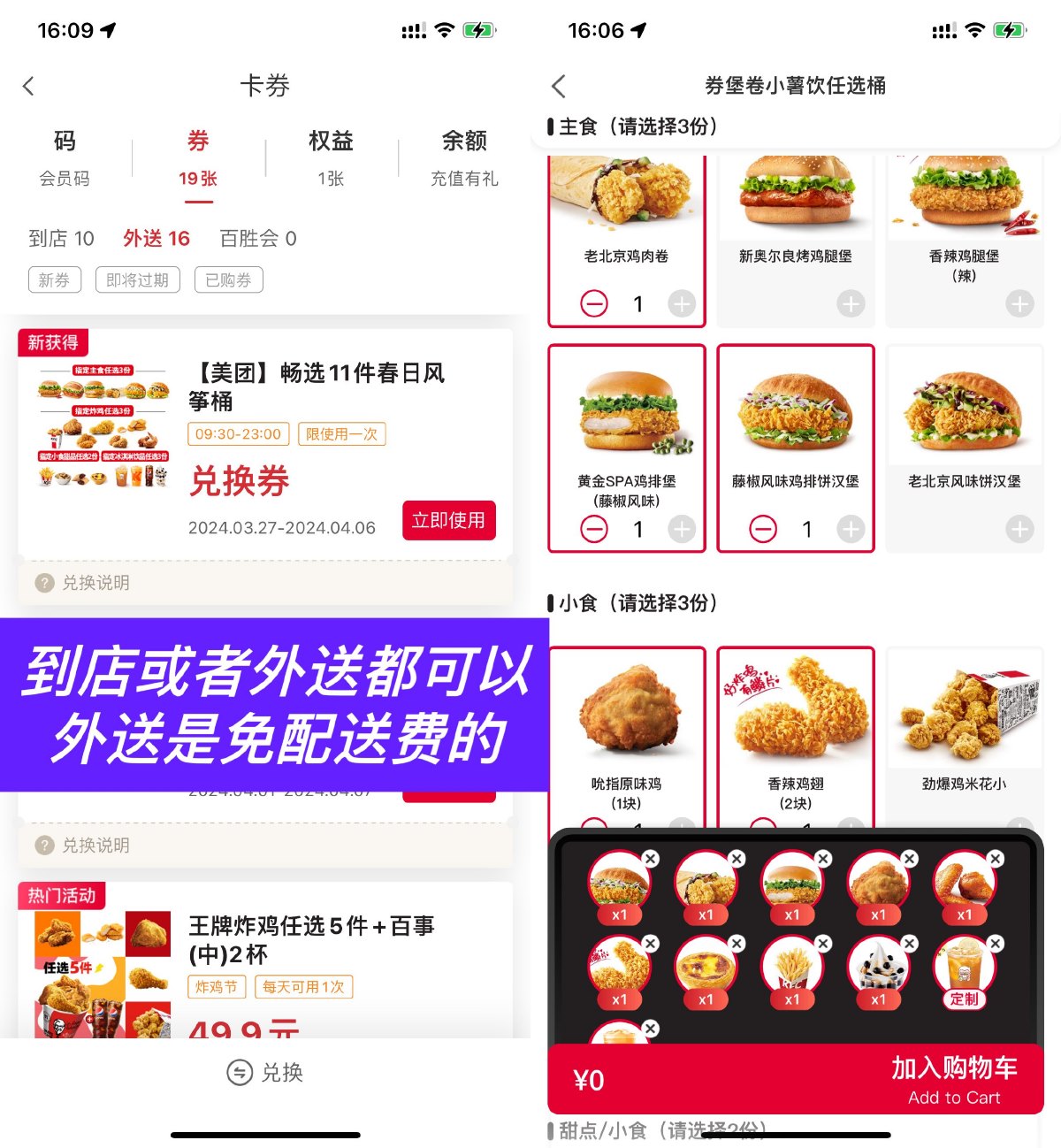
Task: Filter coupons by 到店 10
Action: (61, 238)
